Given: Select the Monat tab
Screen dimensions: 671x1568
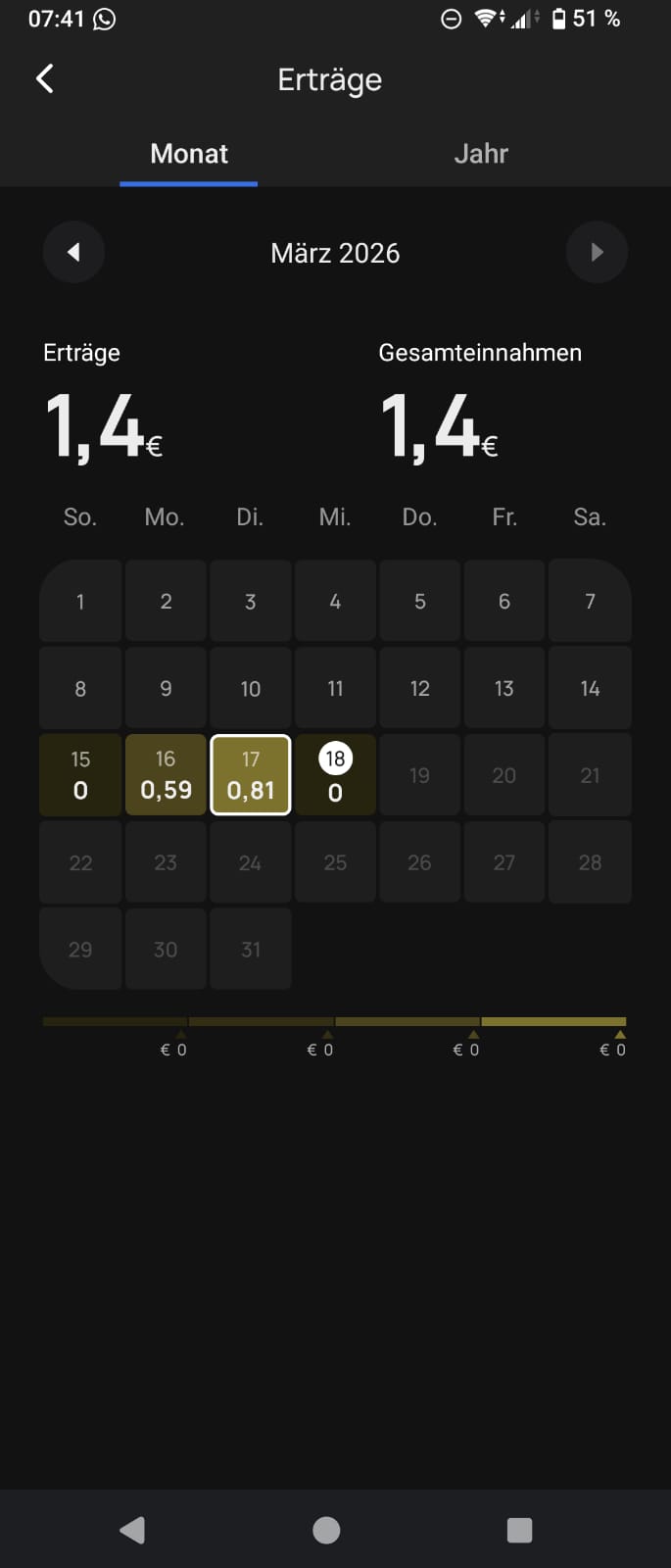Looking at the screenshot, I should (x=189, y=154).
